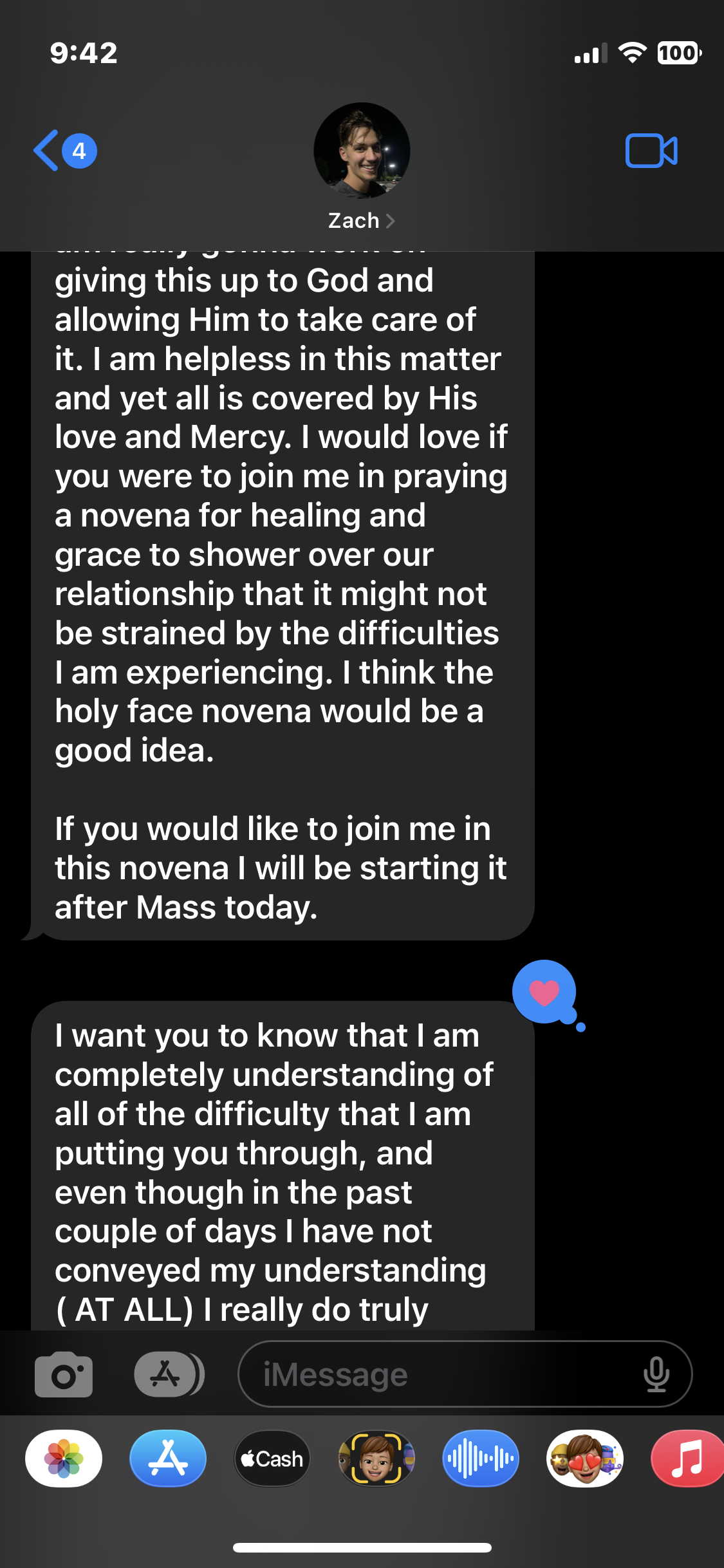Open Zach's contact details
Viewport: 724px width, 1568px height.
(x=361, y=221)
